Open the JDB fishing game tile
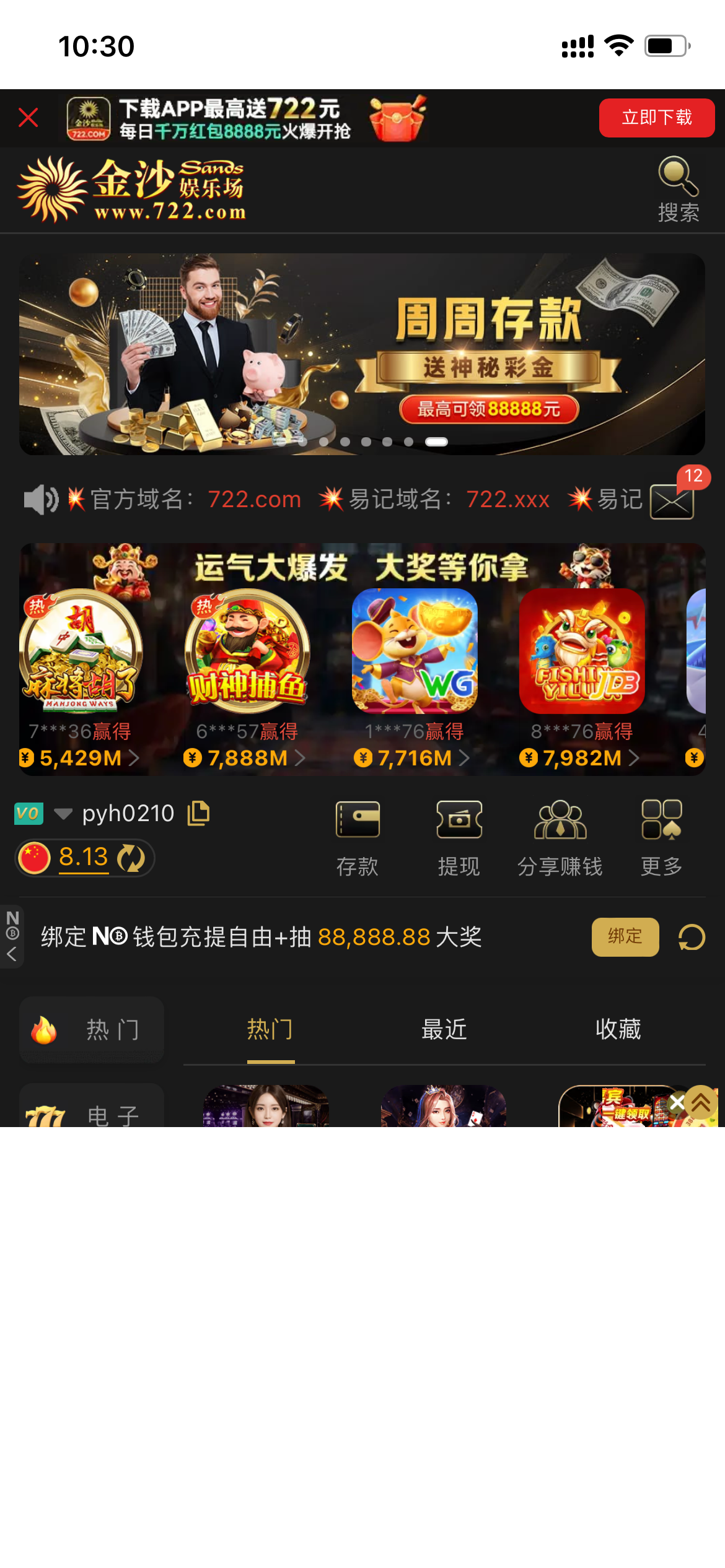The height and width of the screenshot is (1568, 725). [x=582, y=650]
